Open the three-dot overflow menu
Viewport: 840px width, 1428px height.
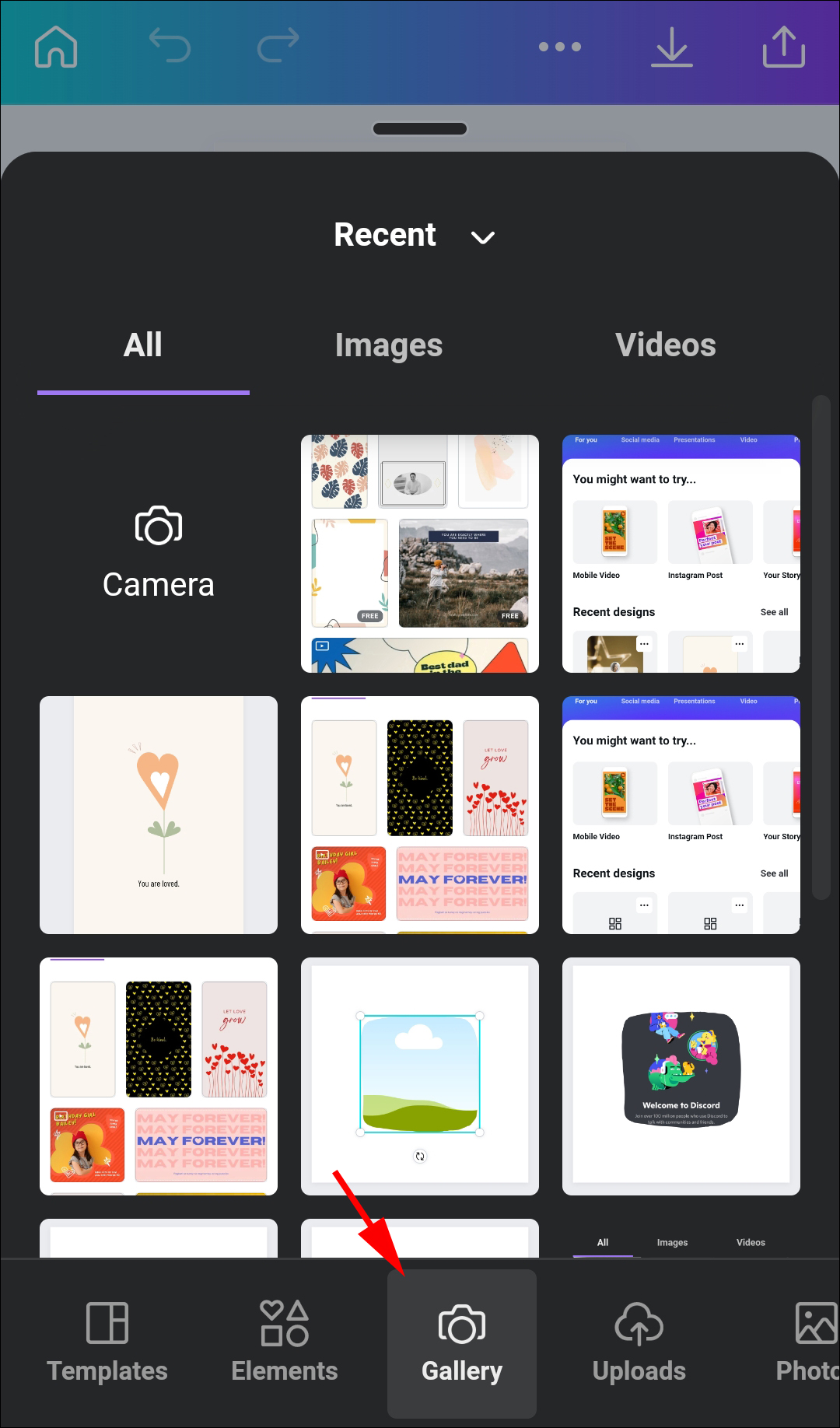pyautogui.click(x=560, y=47)
